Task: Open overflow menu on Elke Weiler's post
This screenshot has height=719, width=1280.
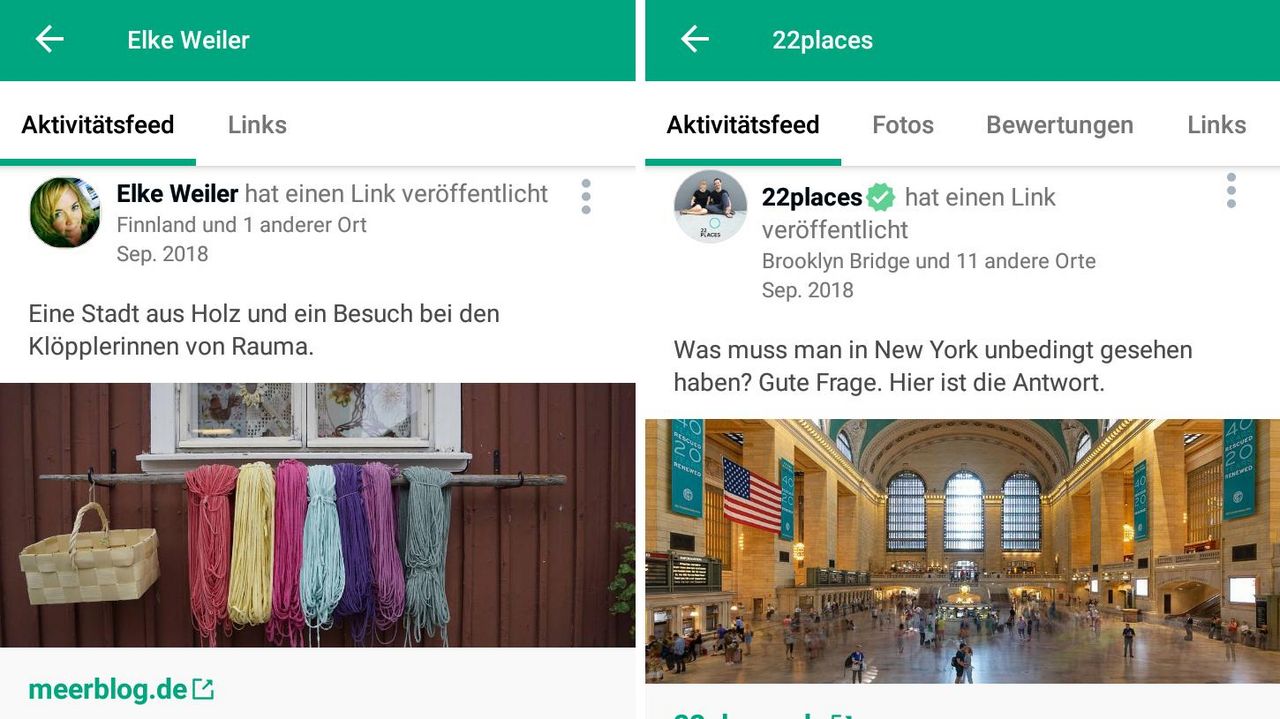Action: pyautogui.click(x=586, y=197)
